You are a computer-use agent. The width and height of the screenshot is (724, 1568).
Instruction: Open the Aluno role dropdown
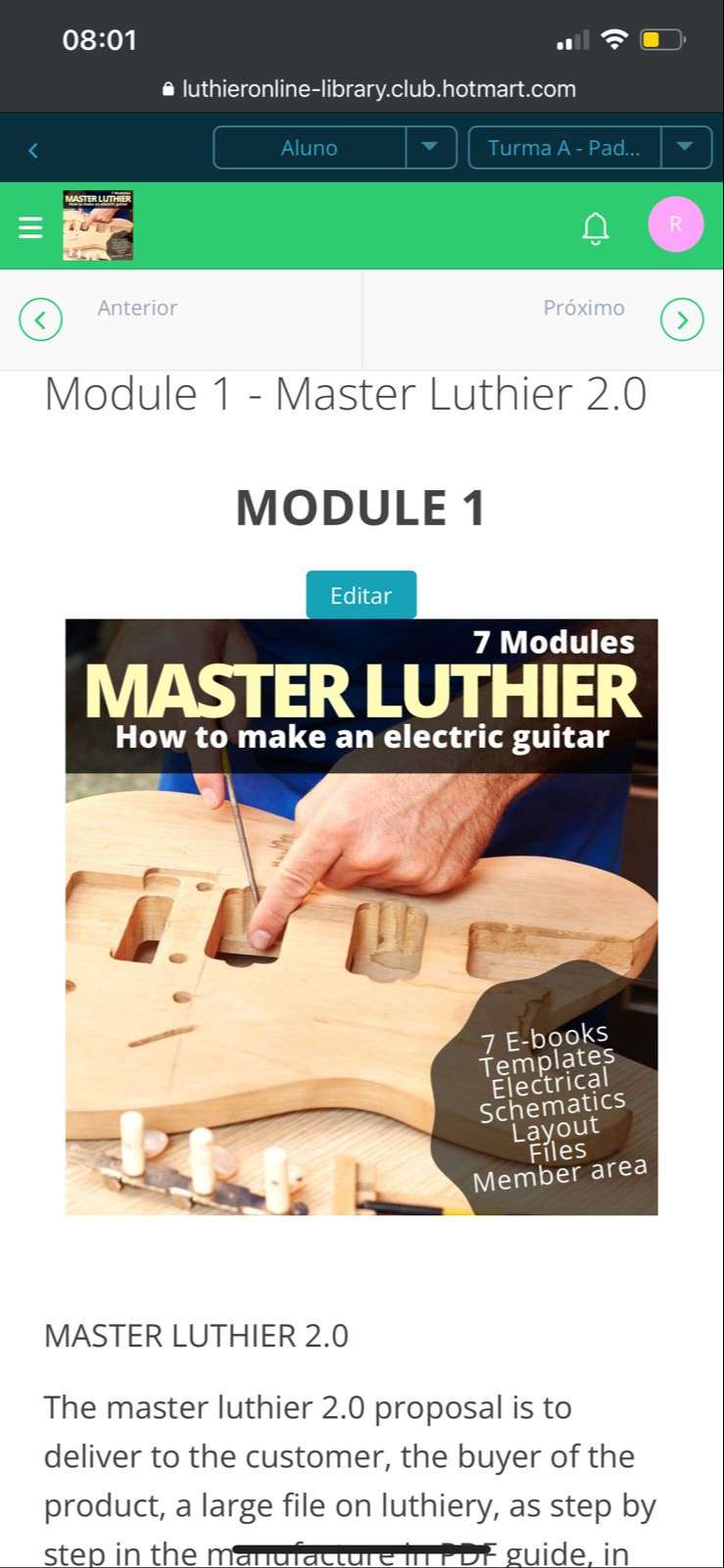[x=335, y=148]
